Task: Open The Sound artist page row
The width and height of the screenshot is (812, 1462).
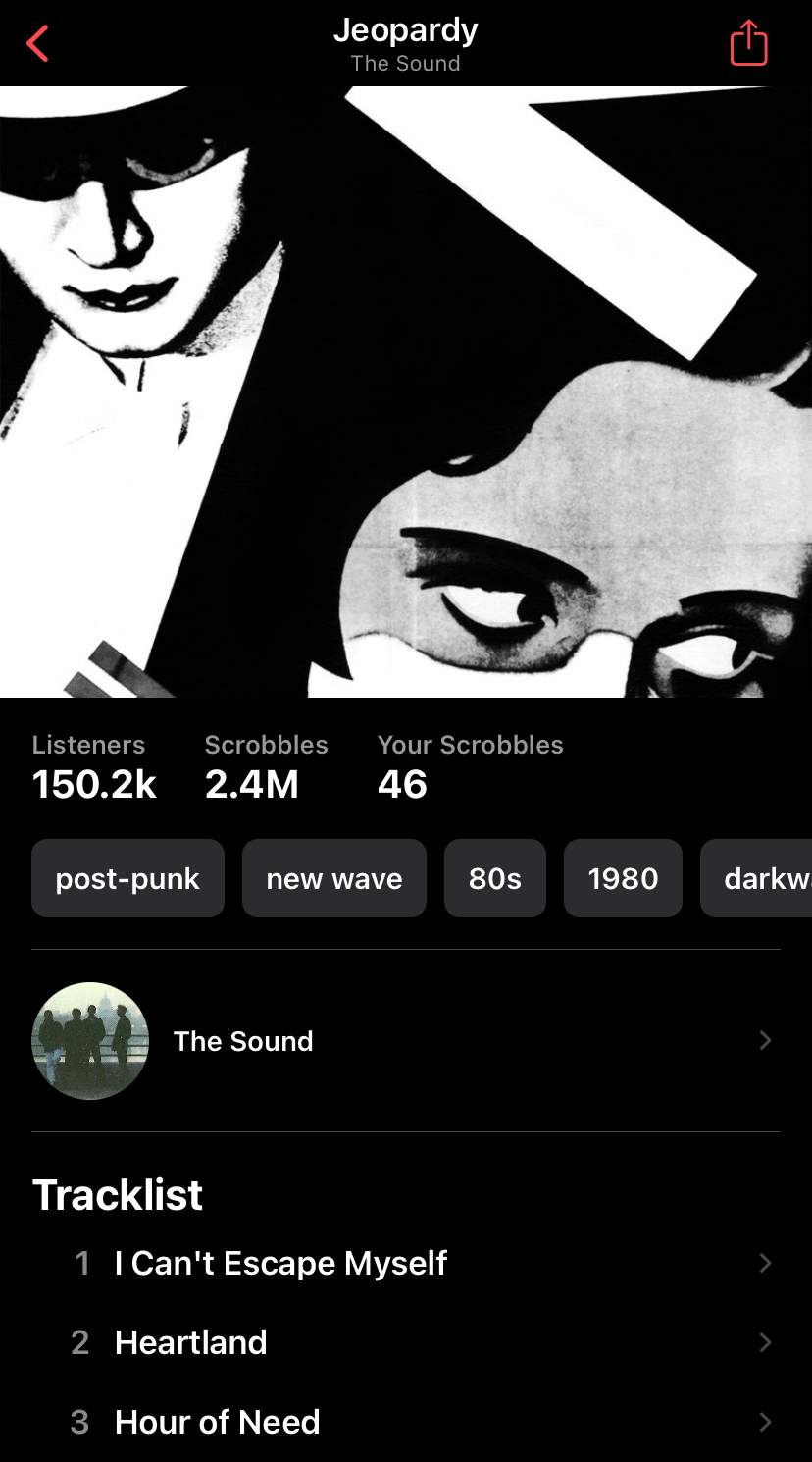Action: (x=406, y=1041)
